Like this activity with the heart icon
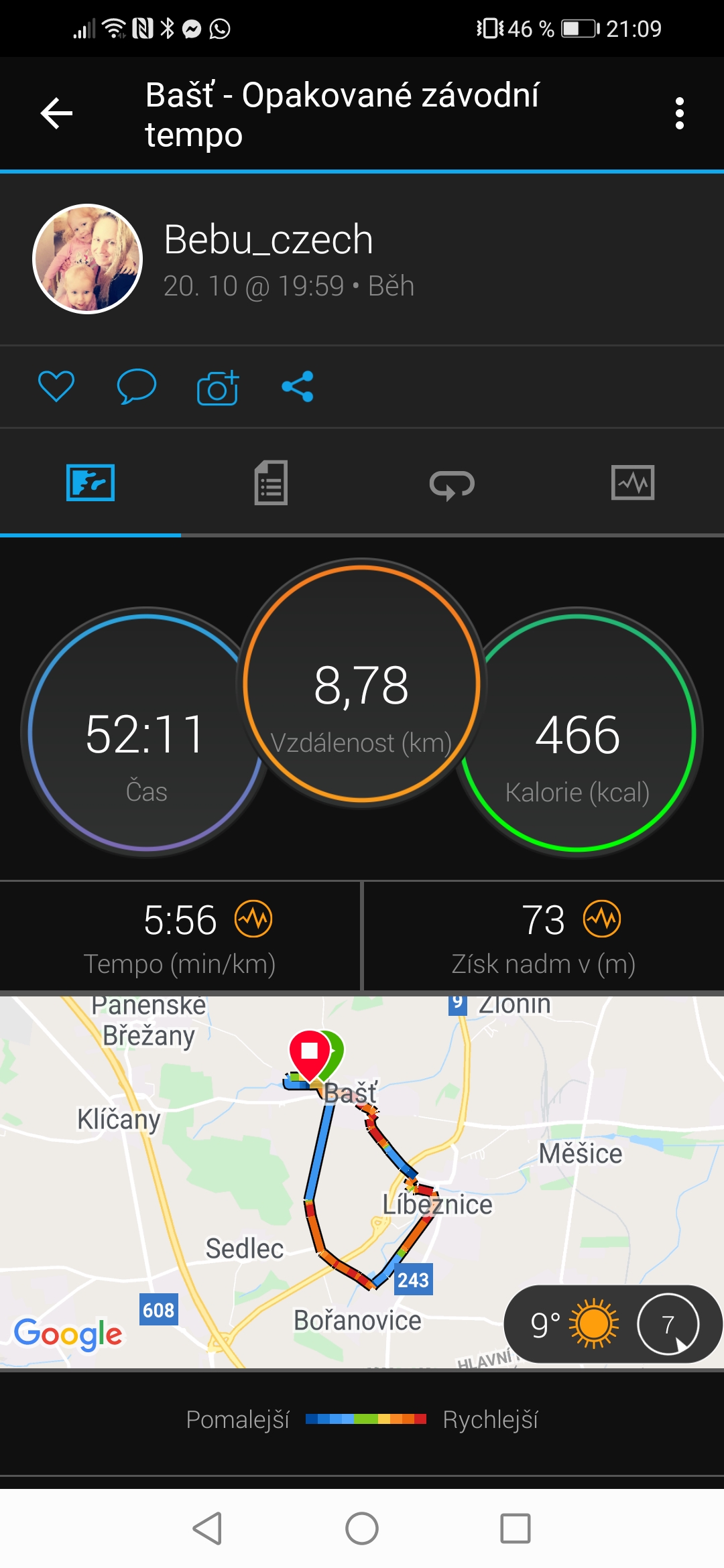724x1568 pixels. pos(56,387)
